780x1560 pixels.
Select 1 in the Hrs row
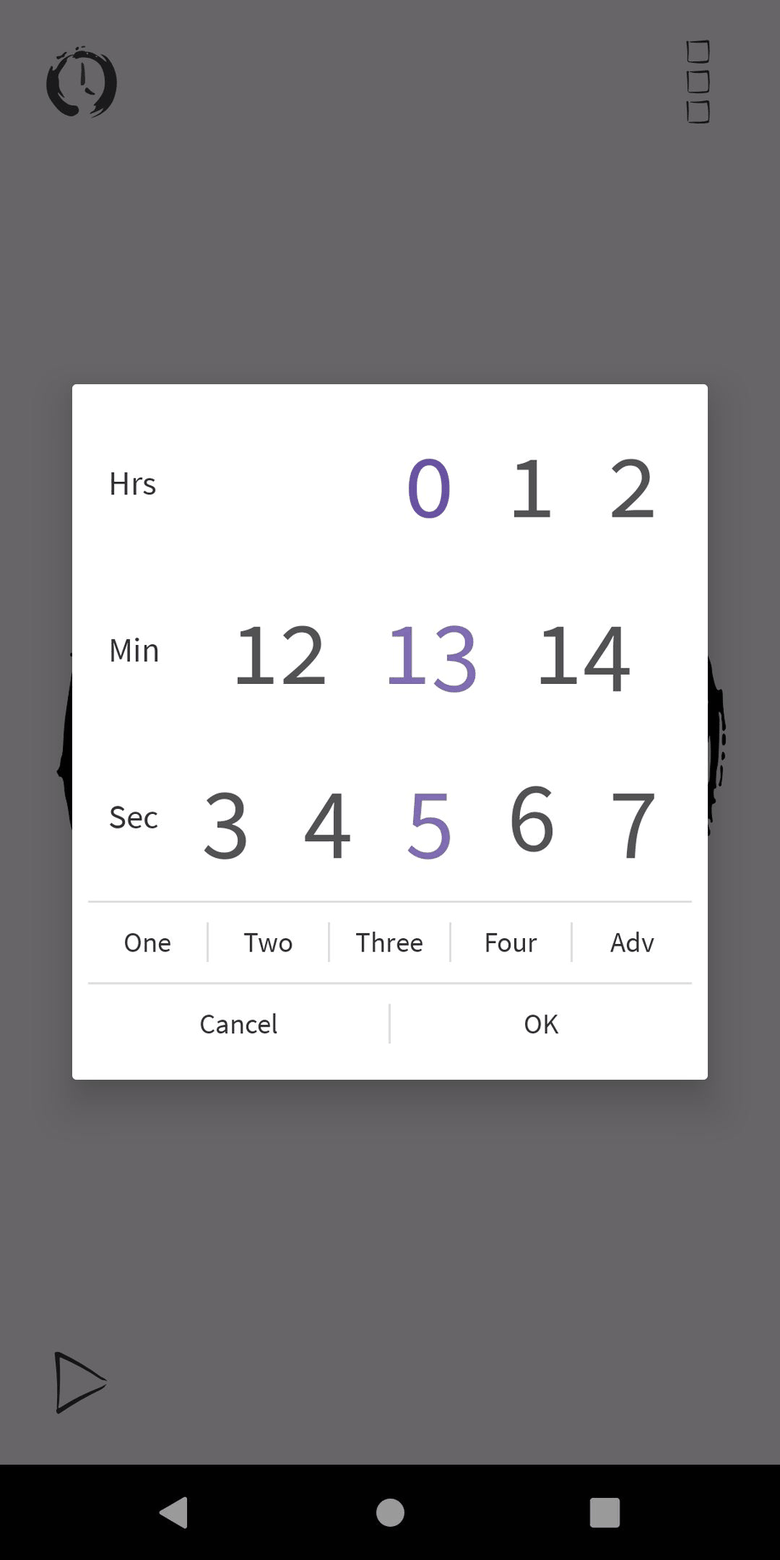(x=530, y=487)
